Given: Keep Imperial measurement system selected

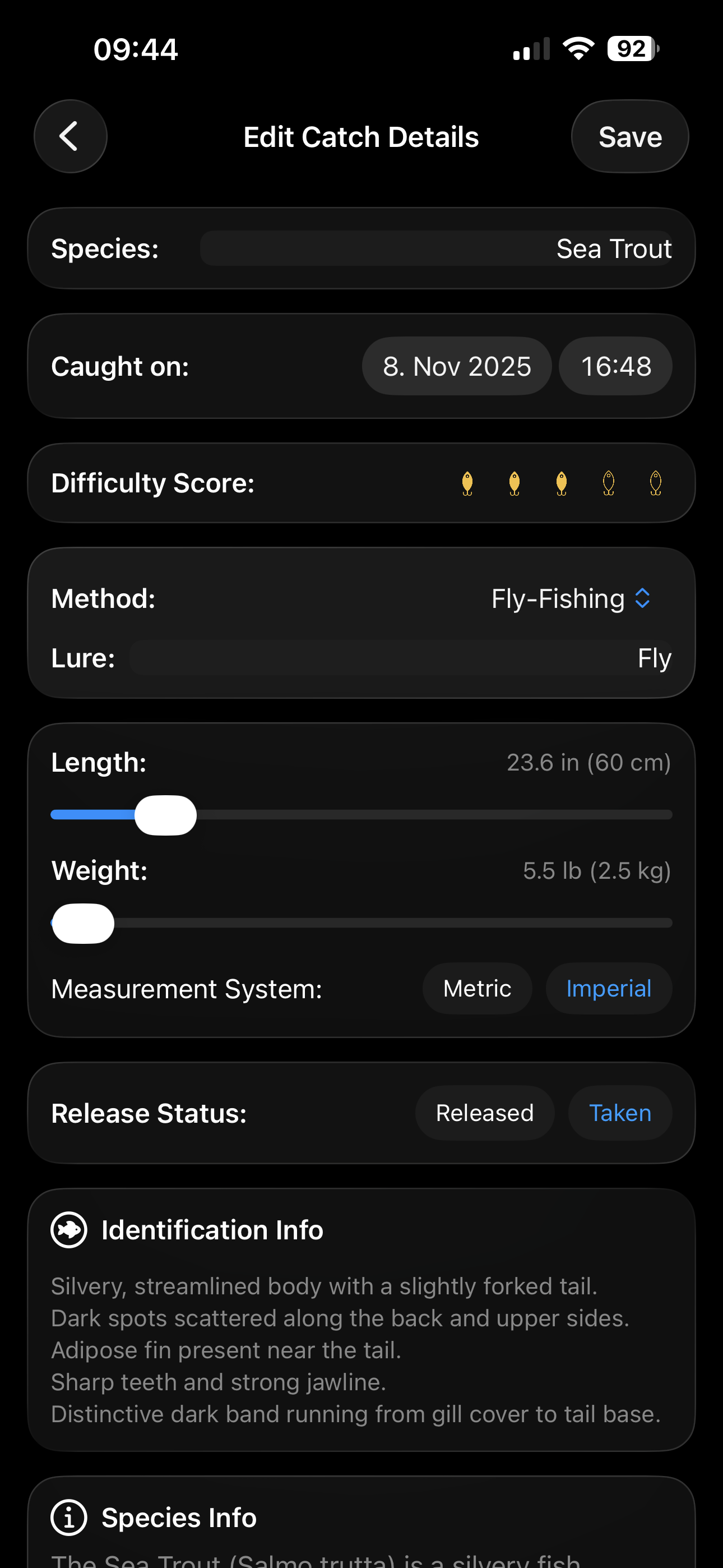Looking at the screenshot, I should tap(609, 989).
